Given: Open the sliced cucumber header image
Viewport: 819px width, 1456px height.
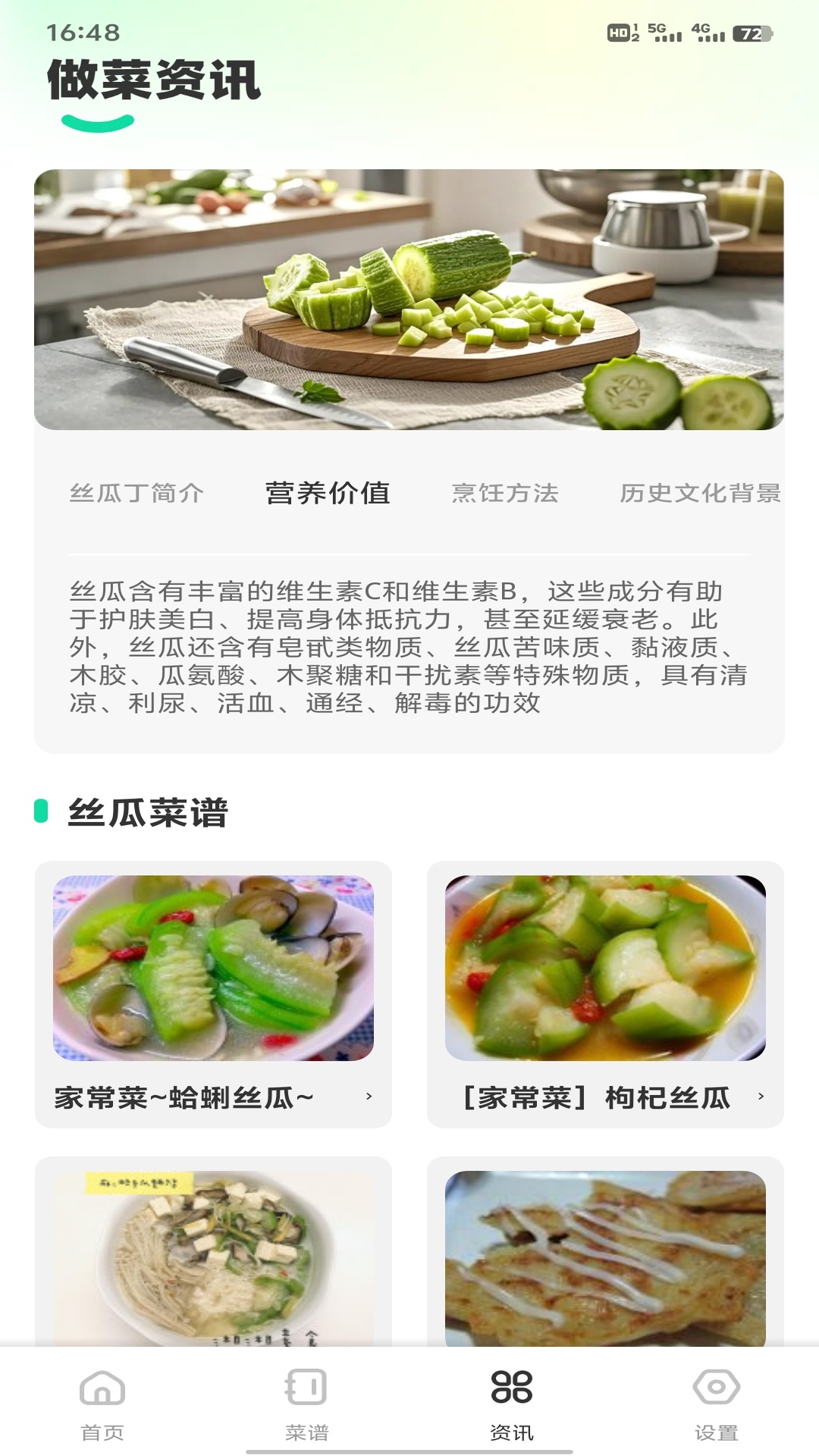Looking at the screenshot, I should pyautogui.click(x=409, y=300).
